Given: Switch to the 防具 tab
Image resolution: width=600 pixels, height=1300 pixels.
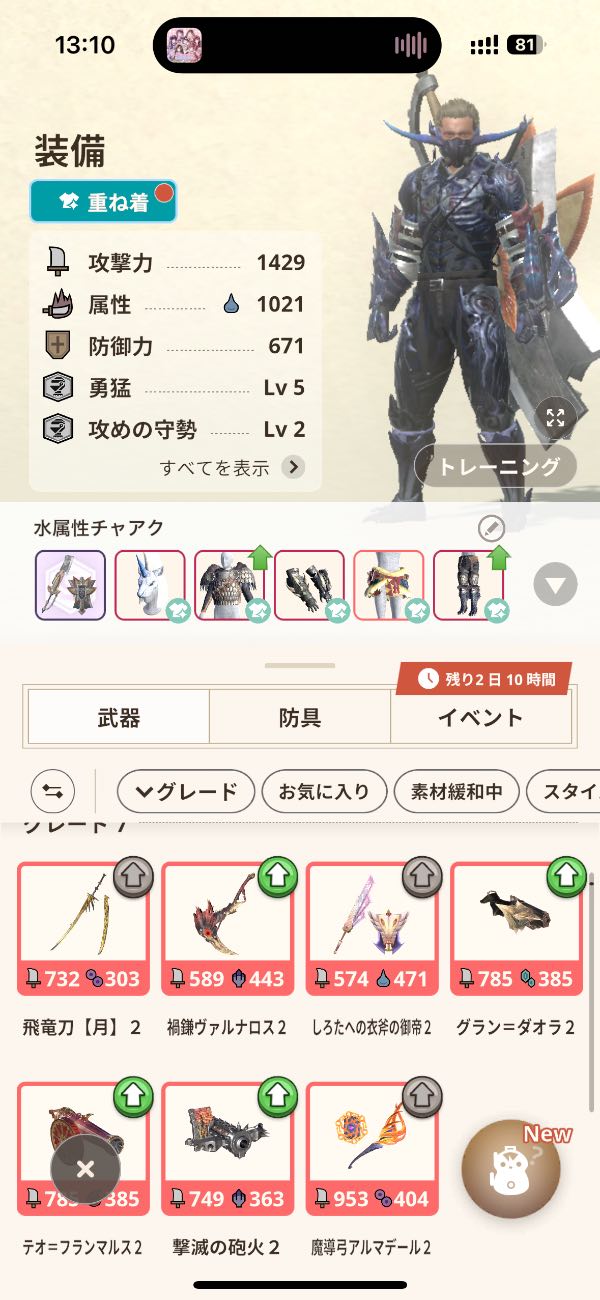Looking at the screenshot, I should (x=299, y=717).
